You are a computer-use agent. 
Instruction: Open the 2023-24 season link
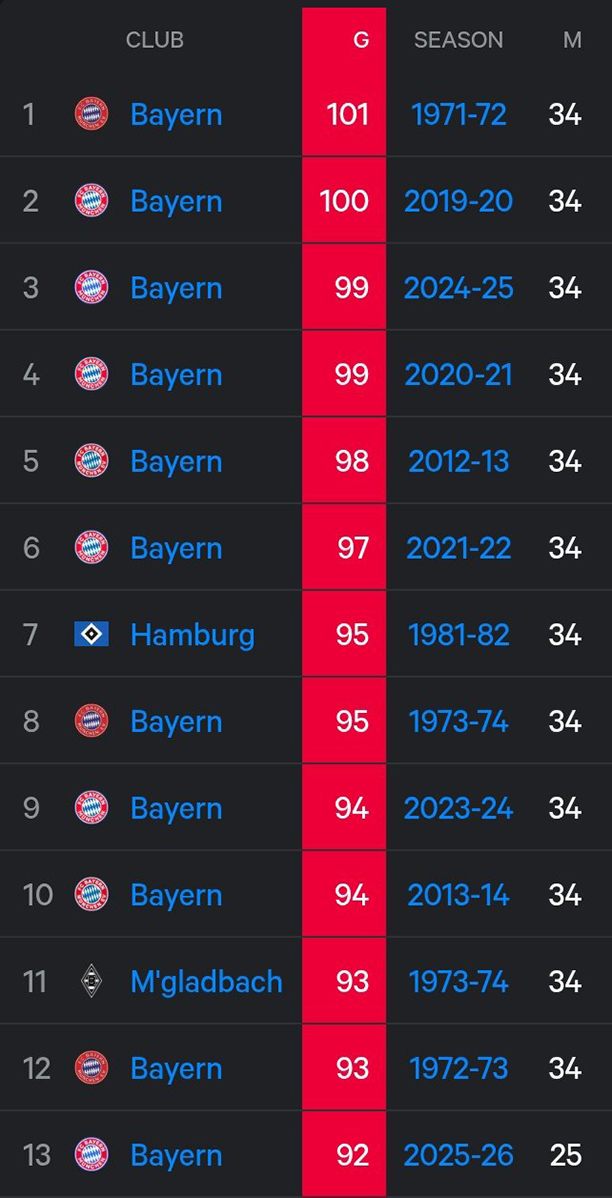(459, 808)
